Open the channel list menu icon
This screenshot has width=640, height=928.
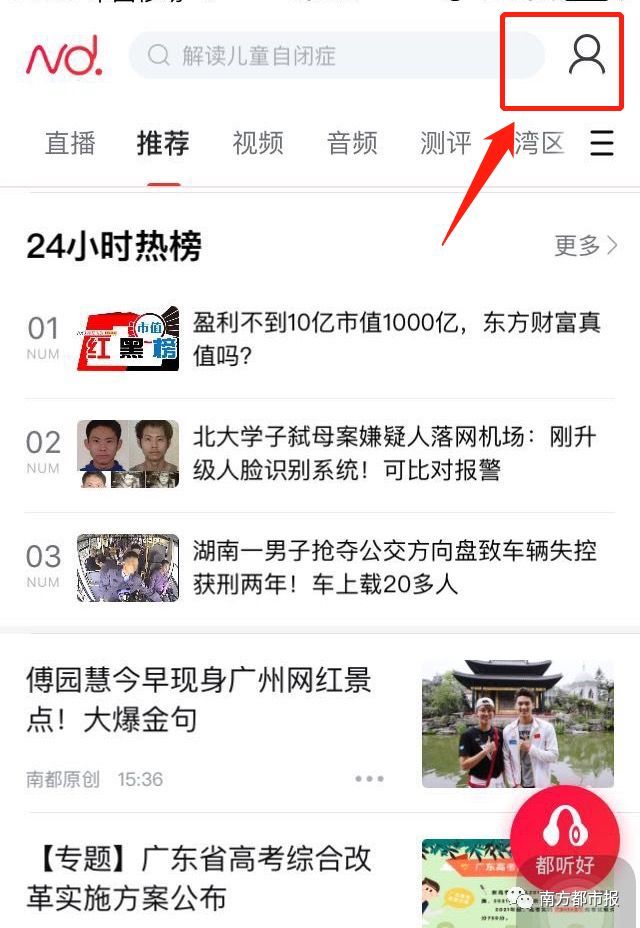click(x=602, y=143)
